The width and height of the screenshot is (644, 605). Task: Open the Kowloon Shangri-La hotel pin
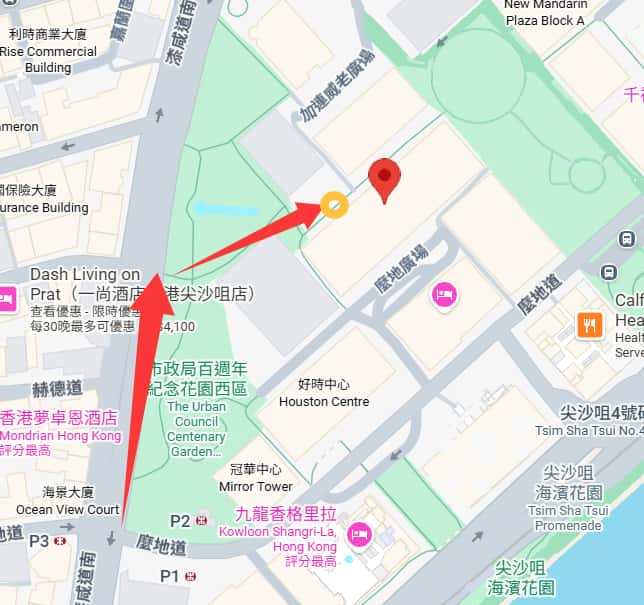coord(358,538)
